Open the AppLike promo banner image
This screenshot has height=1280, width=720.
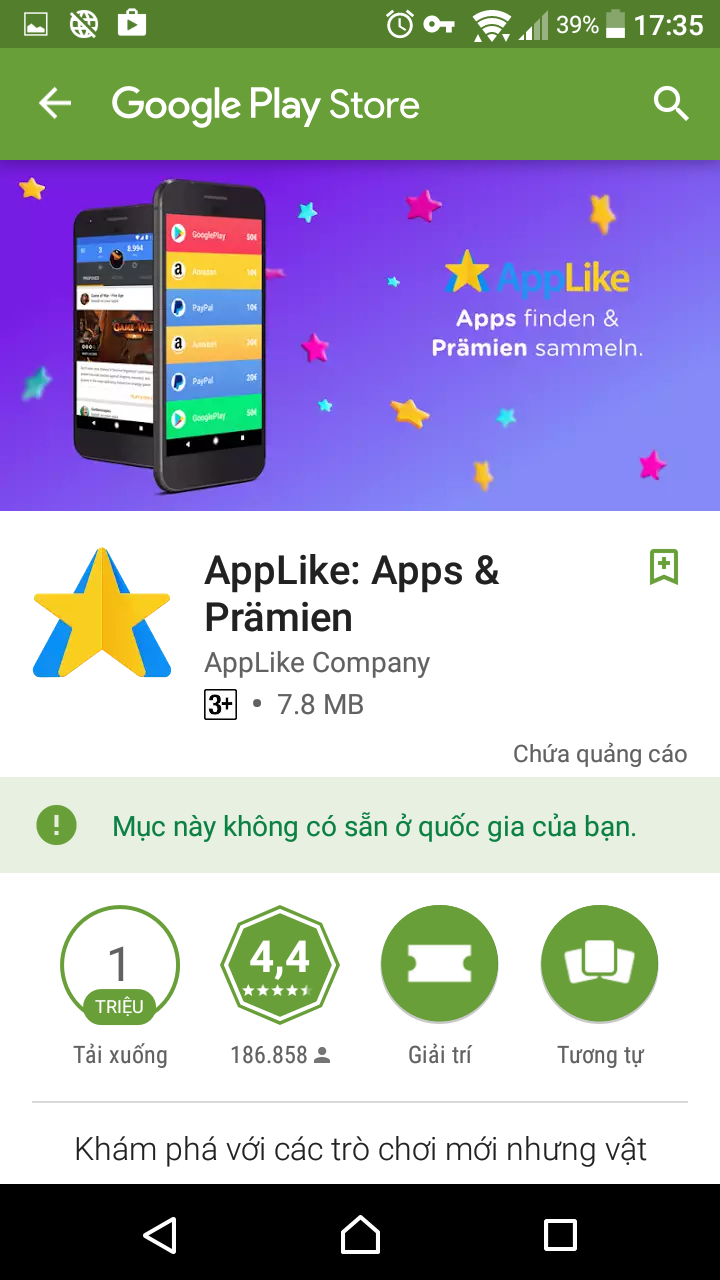pos(360,335)
